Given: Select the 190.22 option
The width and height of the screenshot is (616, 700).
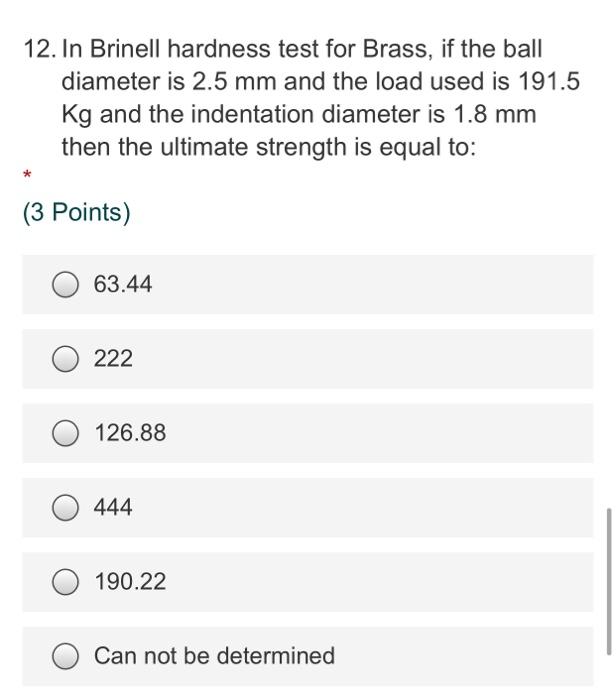Looking at the screenshot, I should click(x=67, y=582).
